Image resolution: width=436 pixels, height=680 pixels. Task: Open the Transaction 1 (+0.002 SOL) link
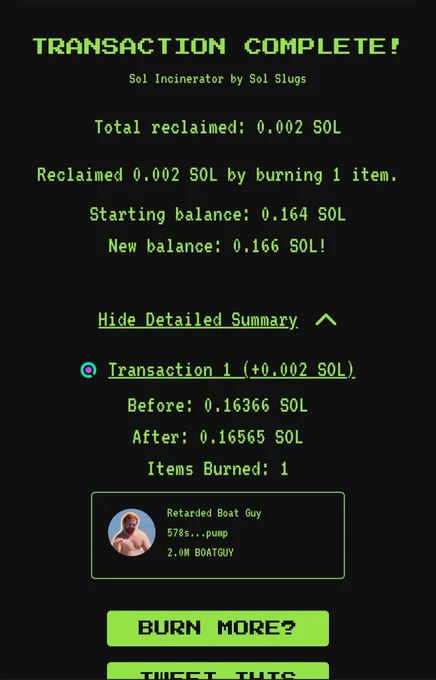(232, 370)
